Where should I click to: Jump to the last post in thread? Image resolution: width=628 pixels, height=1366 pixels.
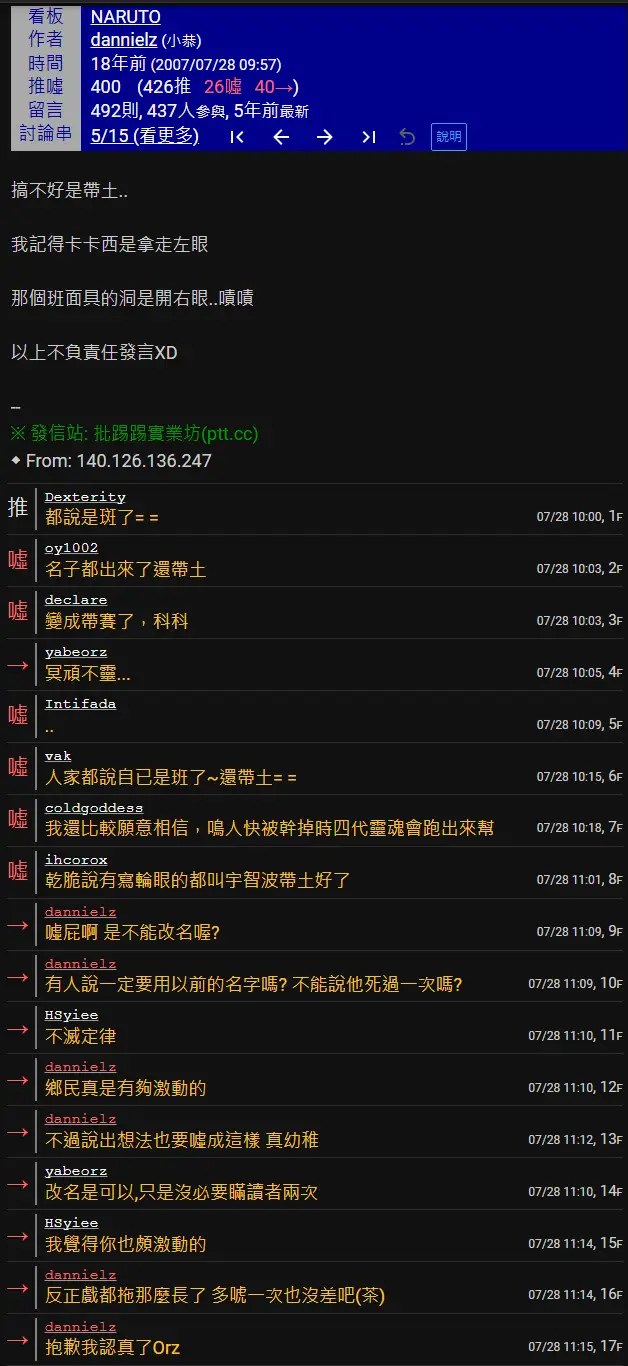368,137
